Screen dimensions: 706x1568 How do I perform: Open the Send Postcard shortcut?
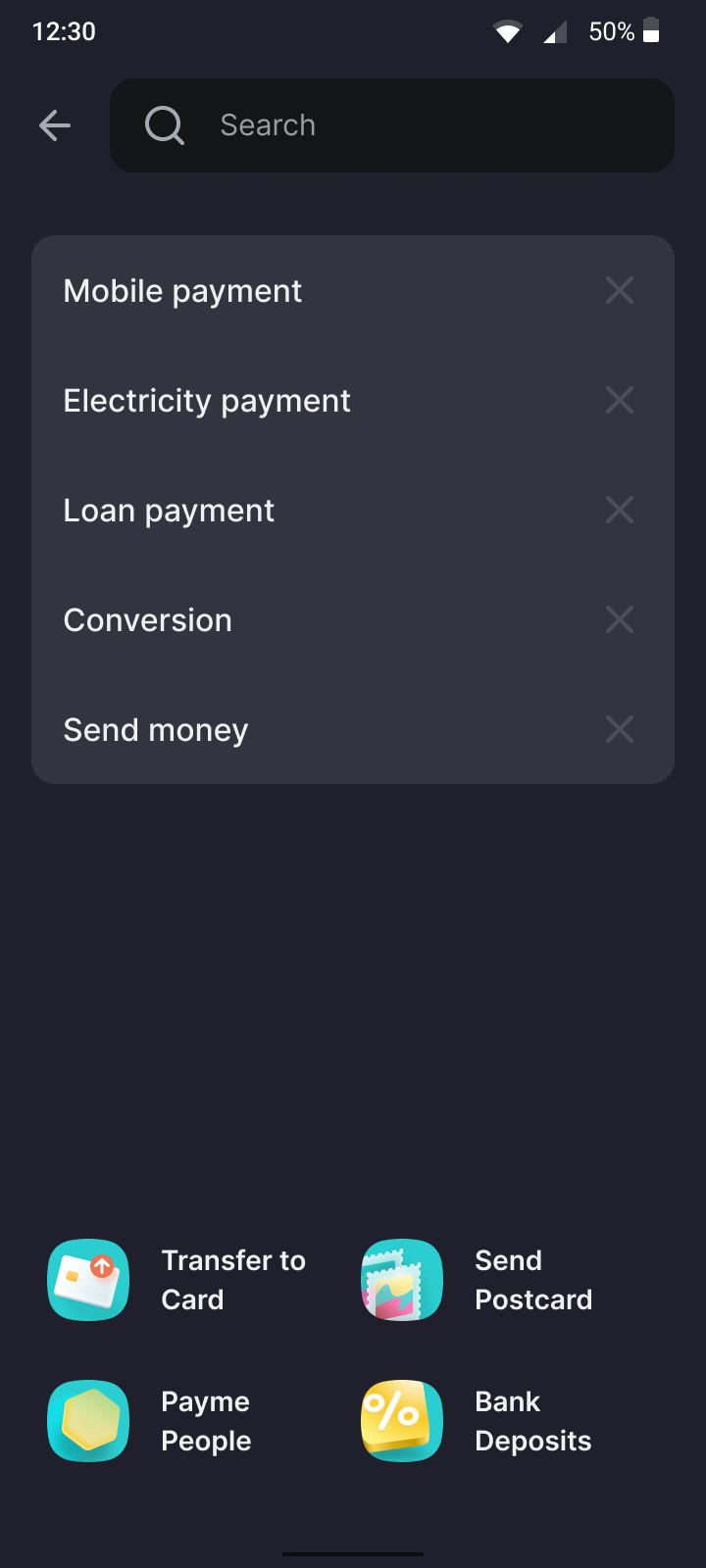[x=490, y=1280]
